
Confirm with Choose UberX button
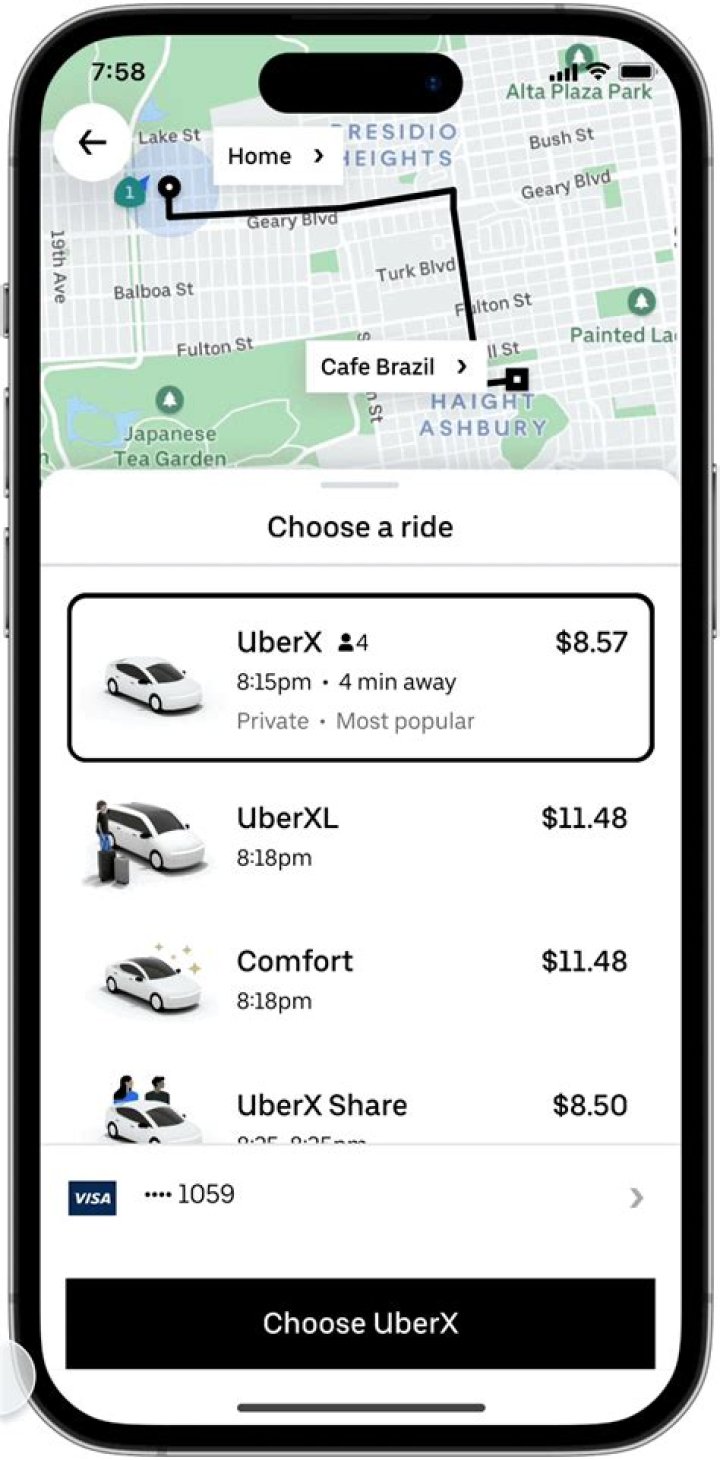[x=360, y=1323]
